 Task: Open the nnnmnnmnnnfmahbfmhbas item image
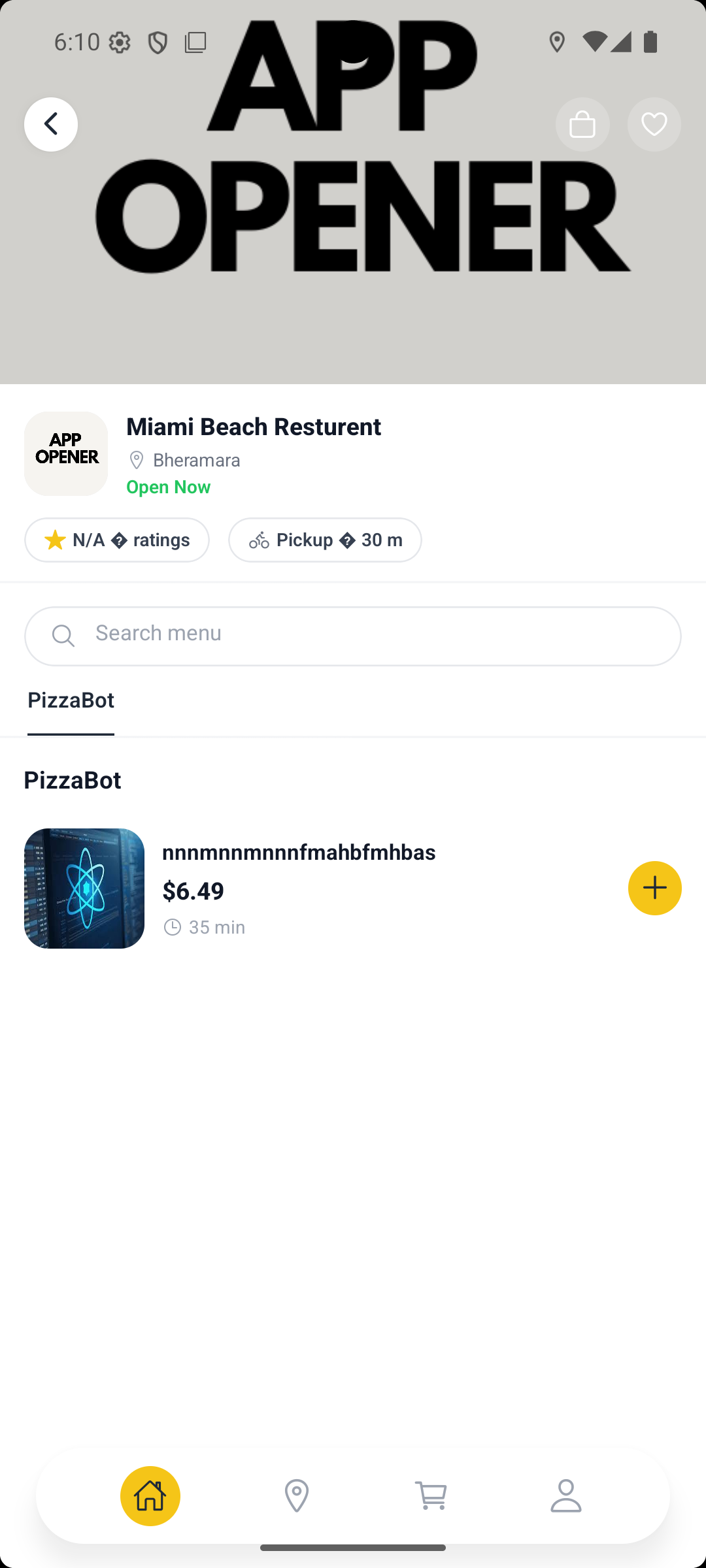point(84,889)
